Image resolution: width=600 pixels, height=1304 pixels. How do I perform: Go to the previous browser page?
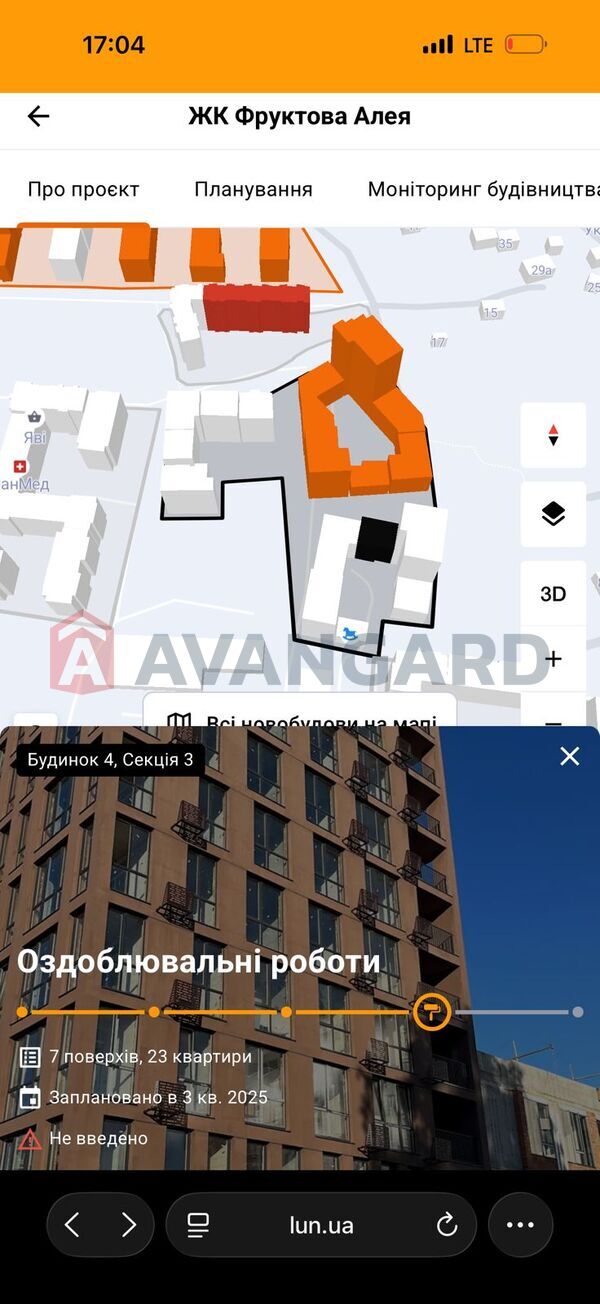(x=72, y=1225)
